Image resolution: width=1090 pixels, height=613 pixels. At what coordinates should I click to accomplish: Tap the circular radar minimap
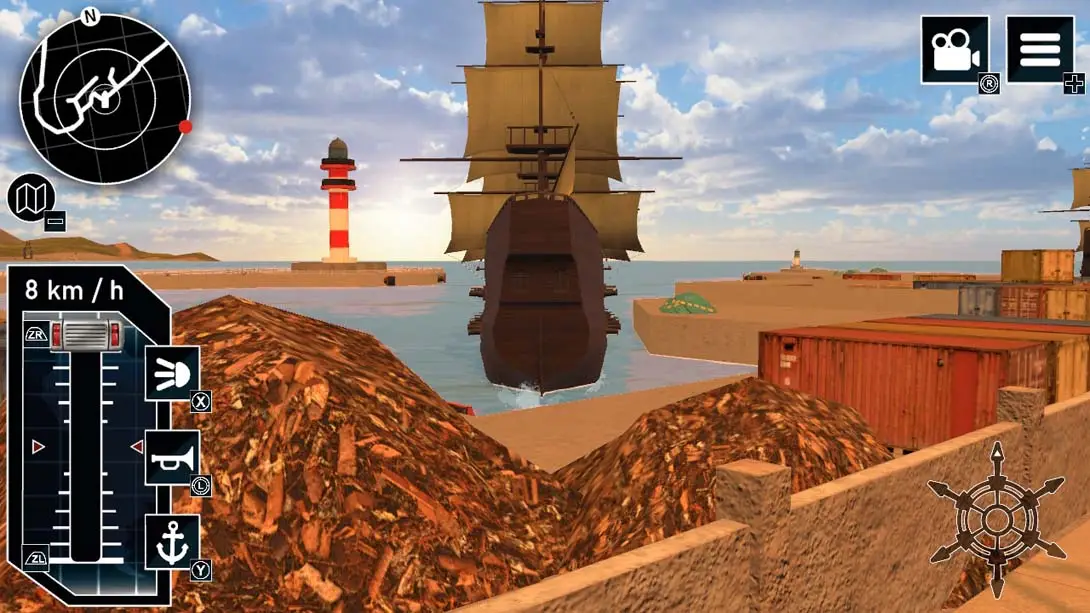[x=104, y=98]
